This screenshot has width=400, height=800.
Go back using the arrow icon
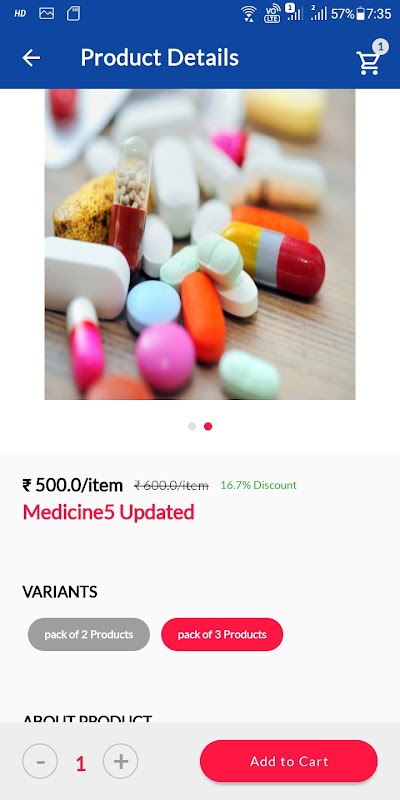31,58
